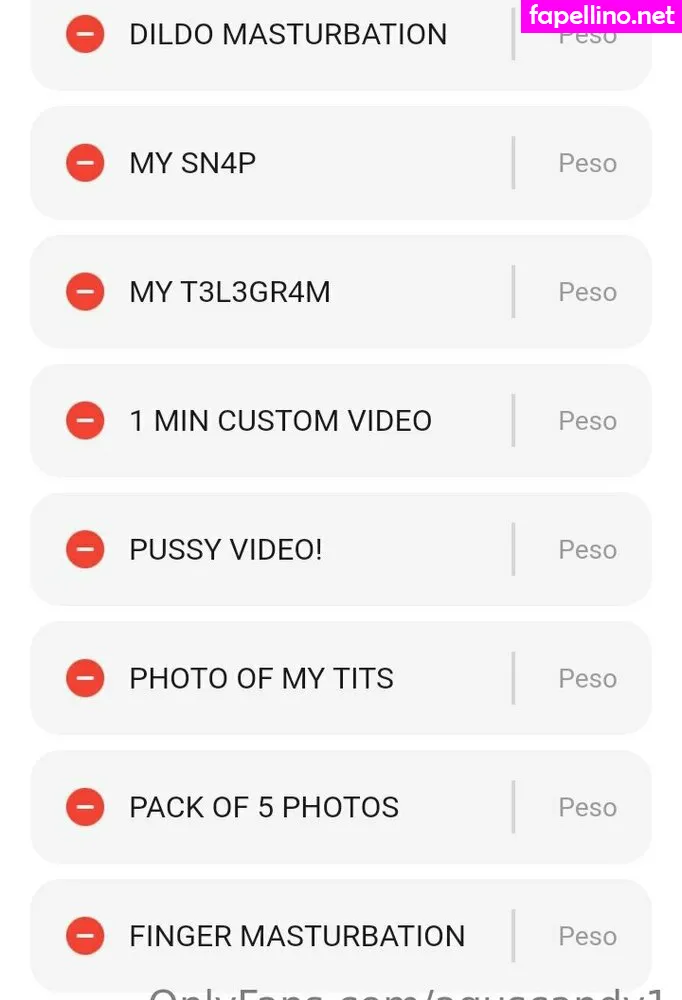Remove the PACK OF 5 PHOTOS item
Viewport: 682px width, 1000px height.
pos(85,807)
